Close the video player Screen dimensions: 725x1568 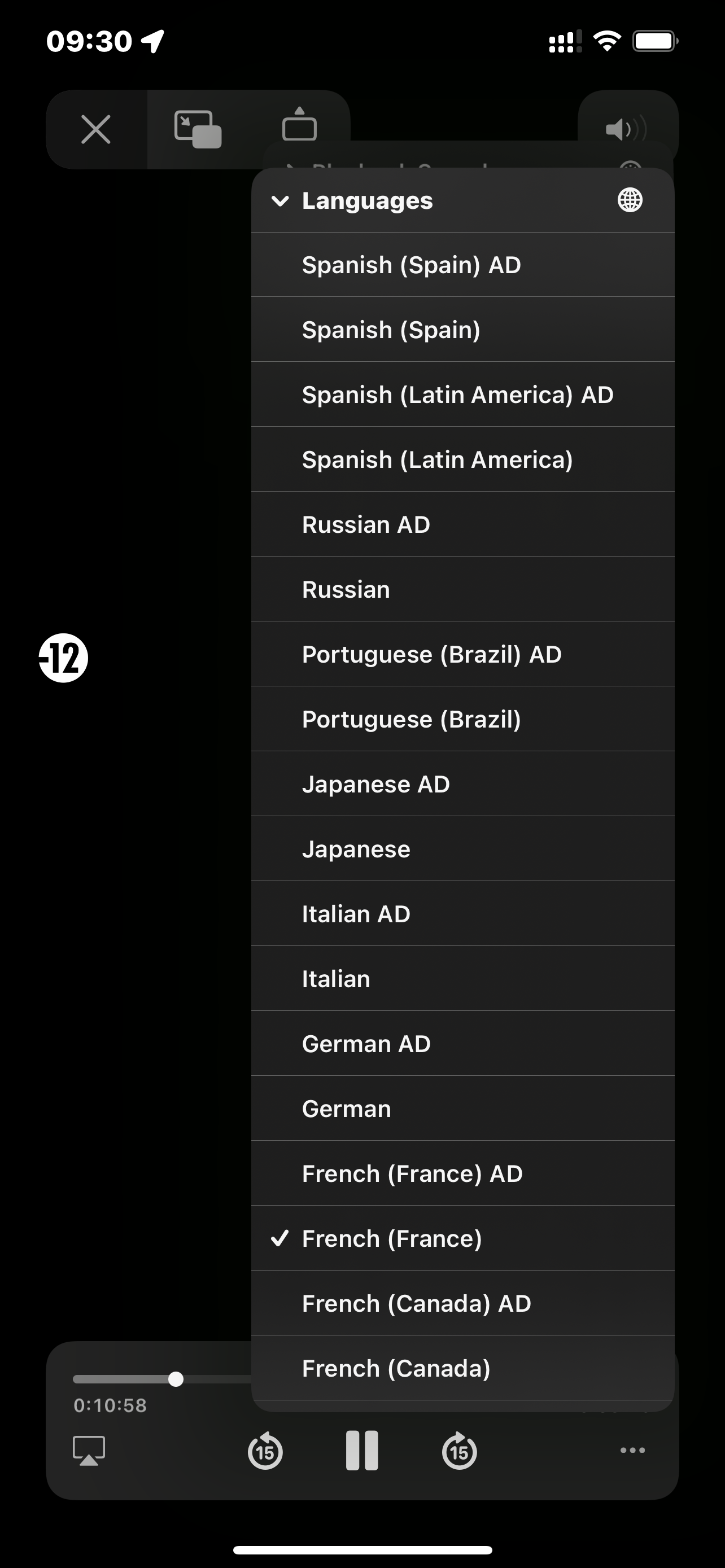pyautogui.click(x=96, y=129)
